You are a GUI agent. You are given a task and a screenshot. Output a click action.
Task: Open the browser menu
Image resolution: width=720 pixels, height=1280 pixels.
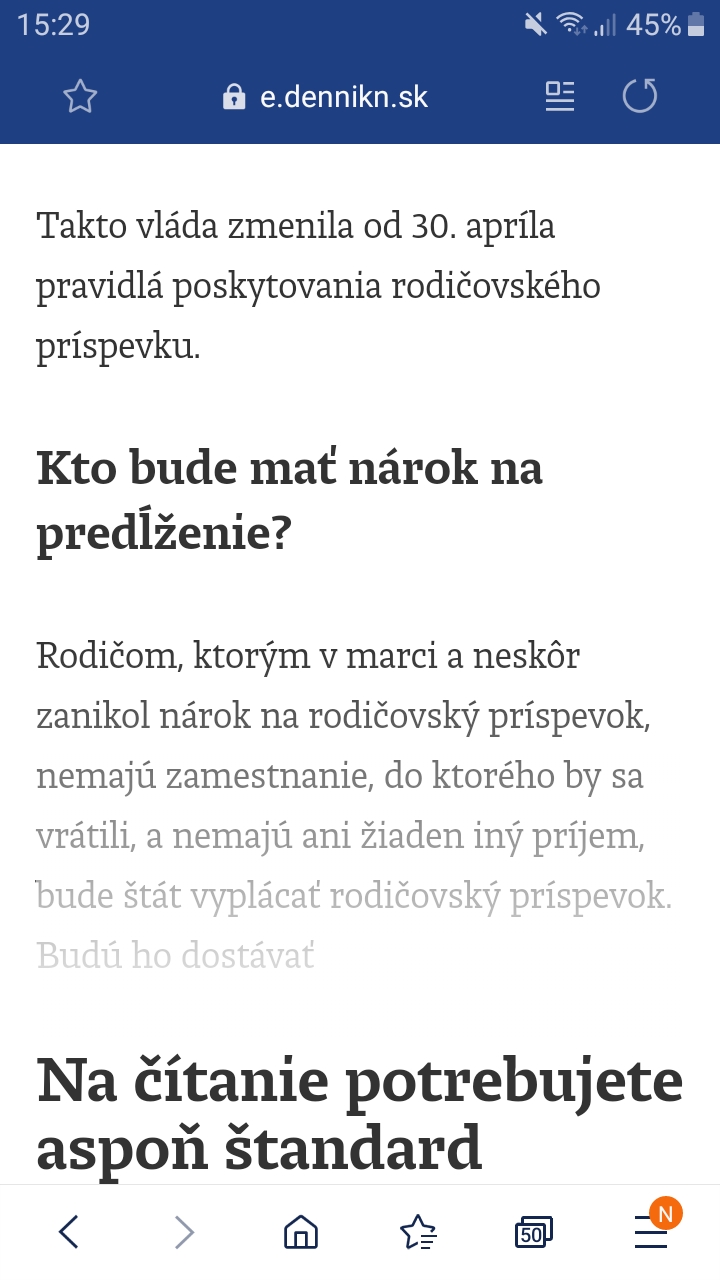(651, 1232)
